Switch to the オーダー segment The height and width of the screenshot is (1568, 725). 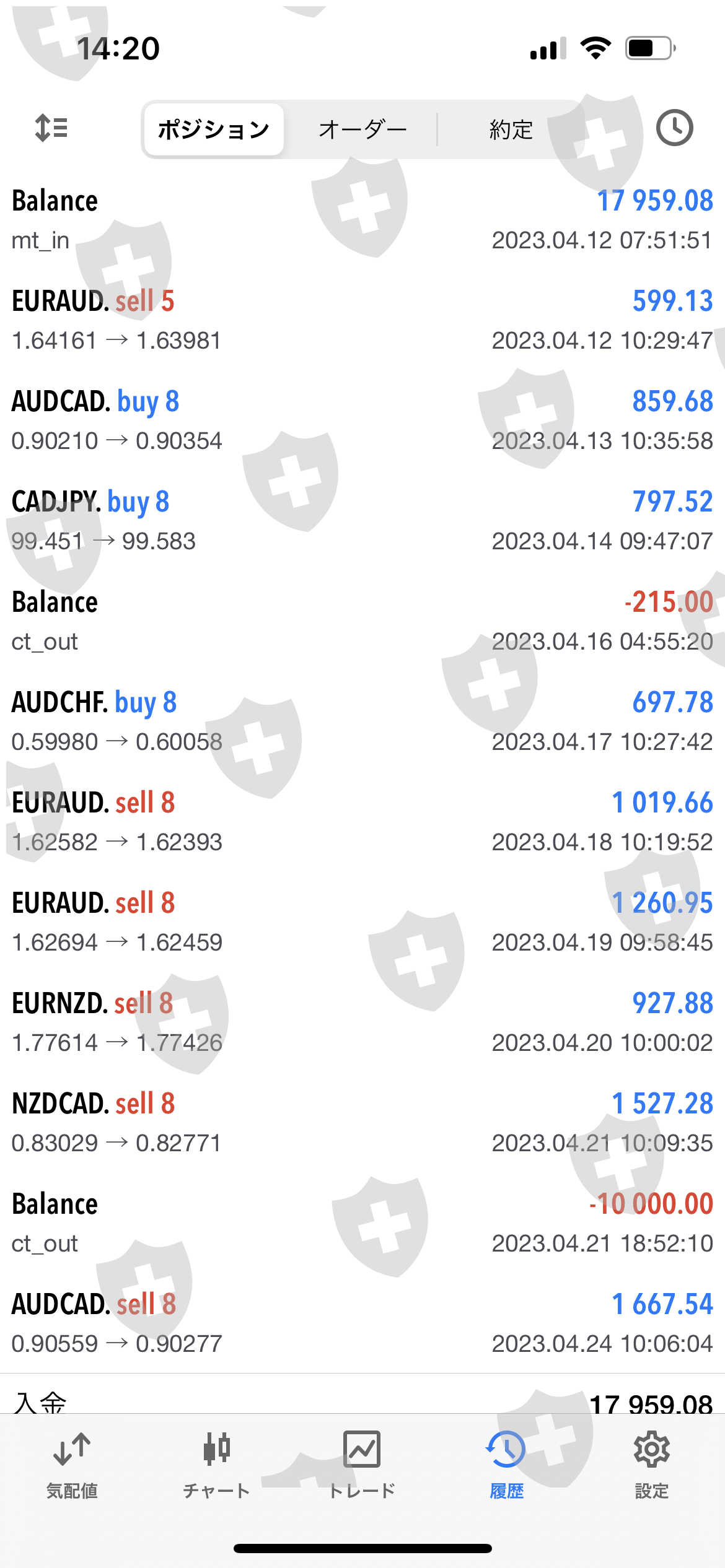point(362,129)
